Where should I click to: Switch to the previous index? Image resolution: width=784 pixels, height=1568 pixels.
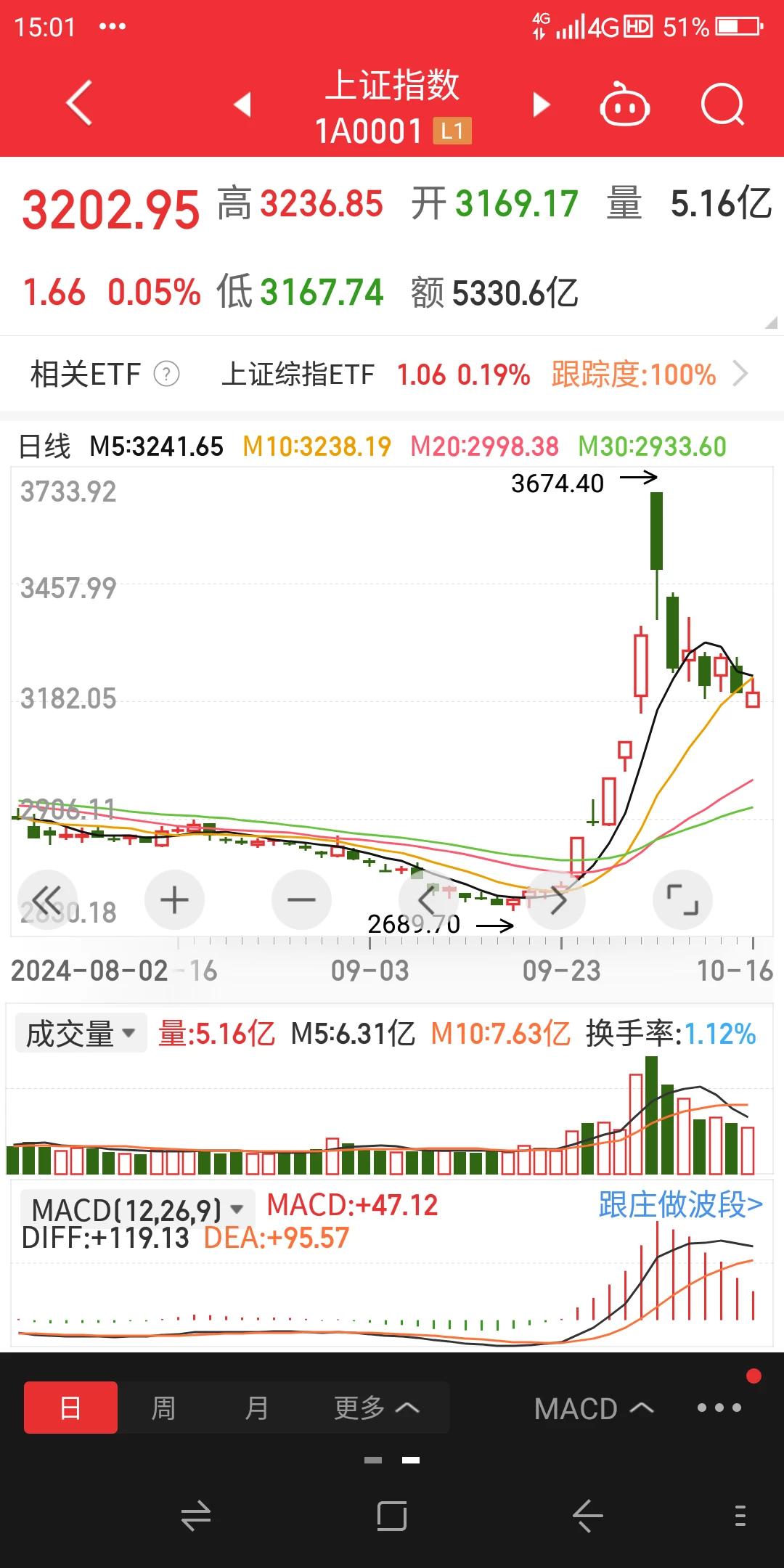tap(242, 105)
